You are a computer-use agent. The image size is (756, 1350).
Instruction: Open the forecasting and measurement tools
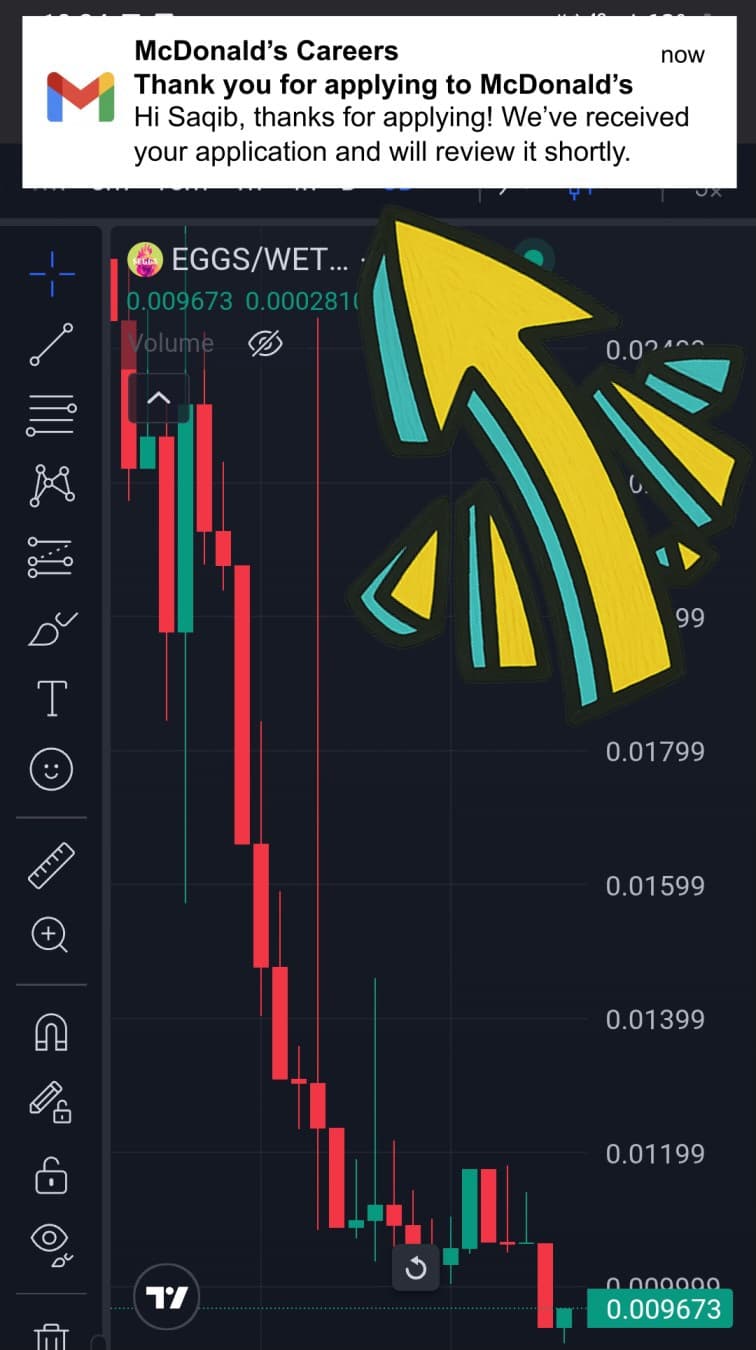pos(51,557)
